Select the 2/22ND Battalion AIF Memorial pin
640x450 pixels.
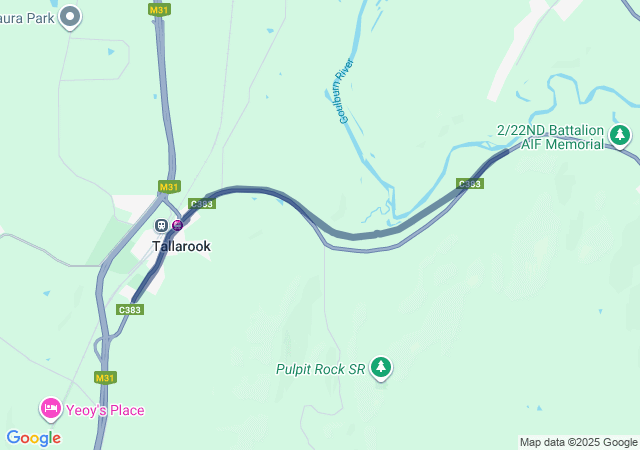pos(621,135)
